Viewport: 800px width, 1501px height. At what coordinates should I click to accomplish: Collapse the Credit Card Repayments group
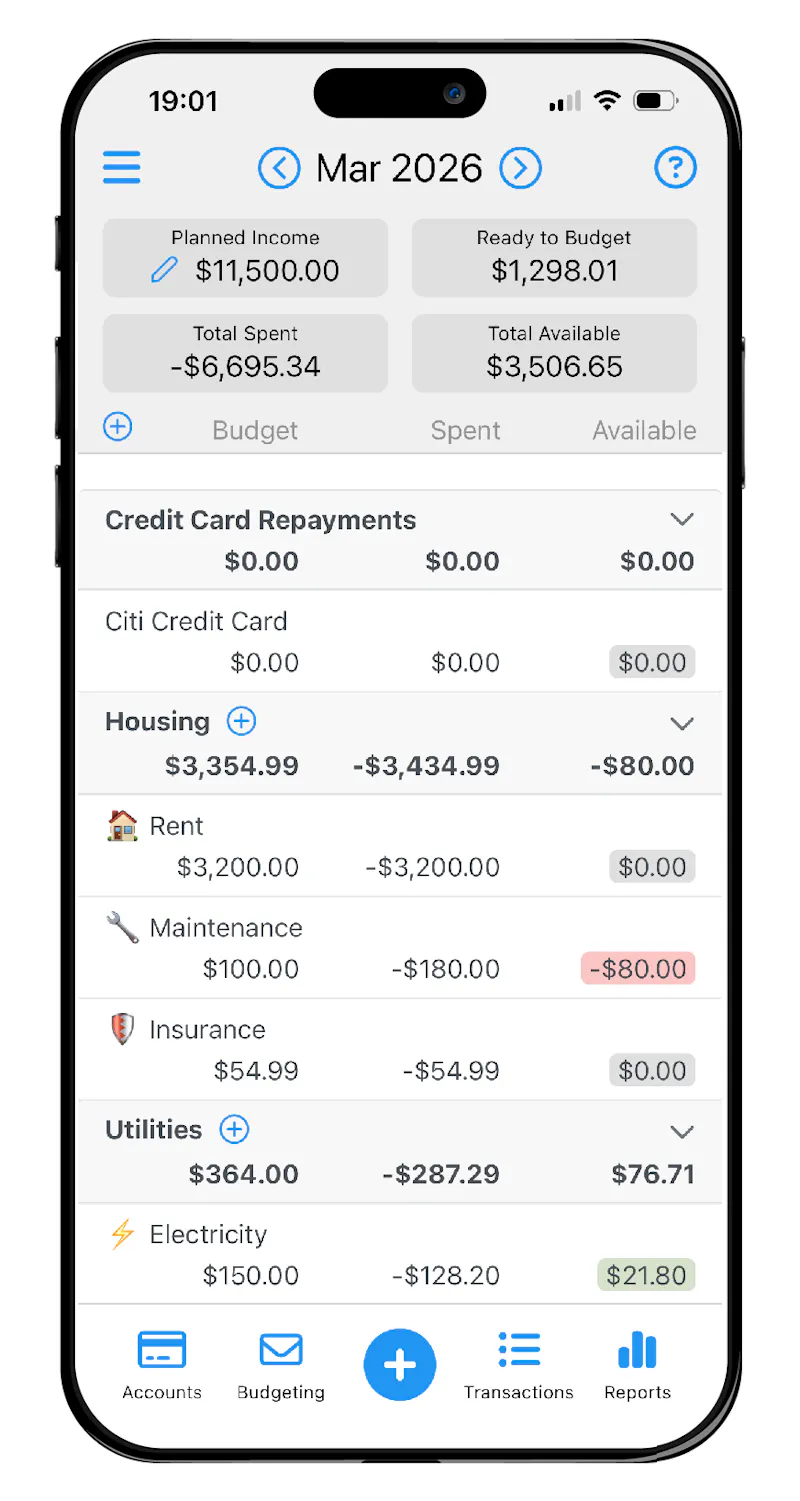pos(682,519)
